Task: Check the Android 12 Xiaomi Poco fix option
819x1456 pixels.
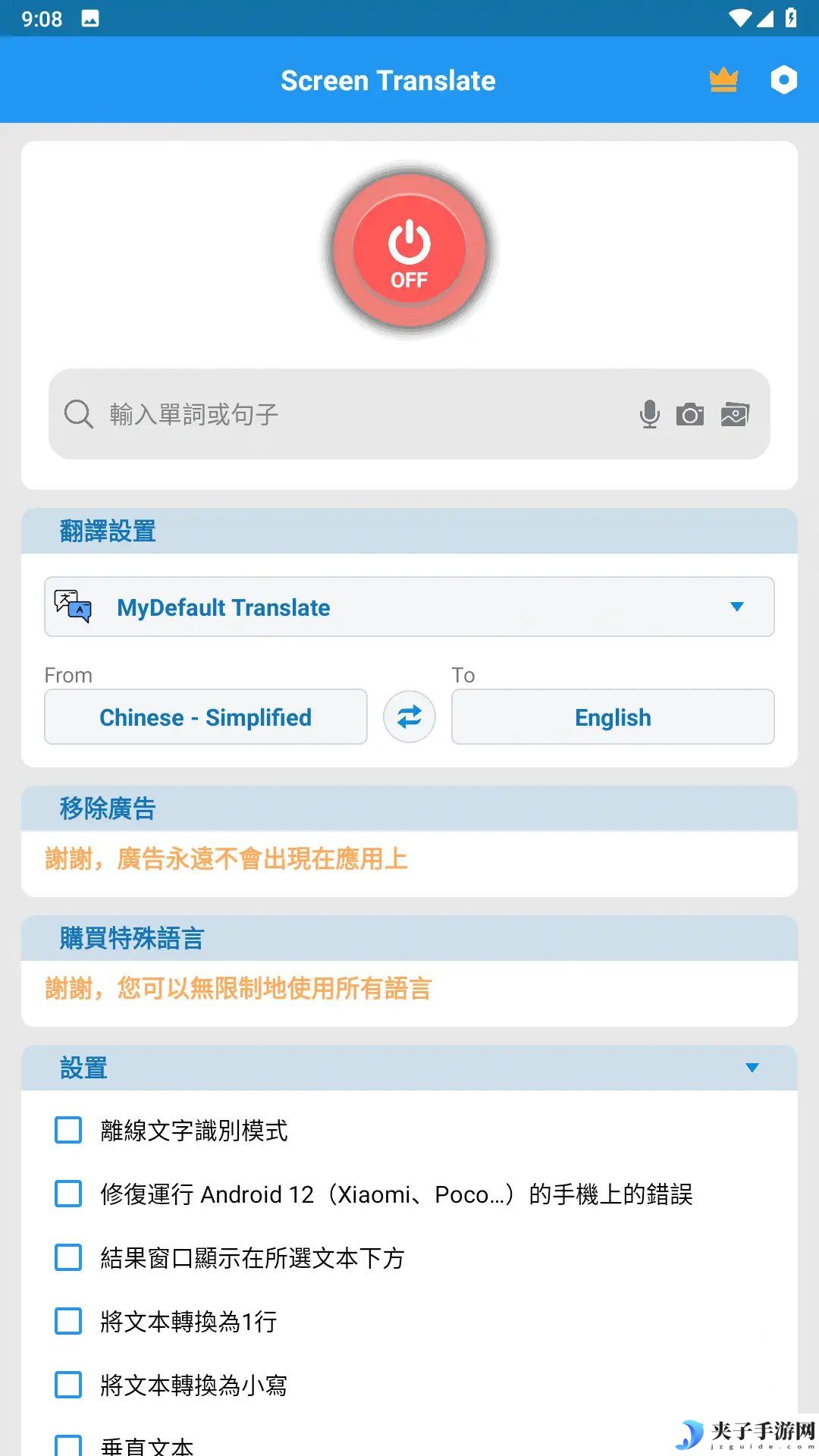Action: point(68,1194)
